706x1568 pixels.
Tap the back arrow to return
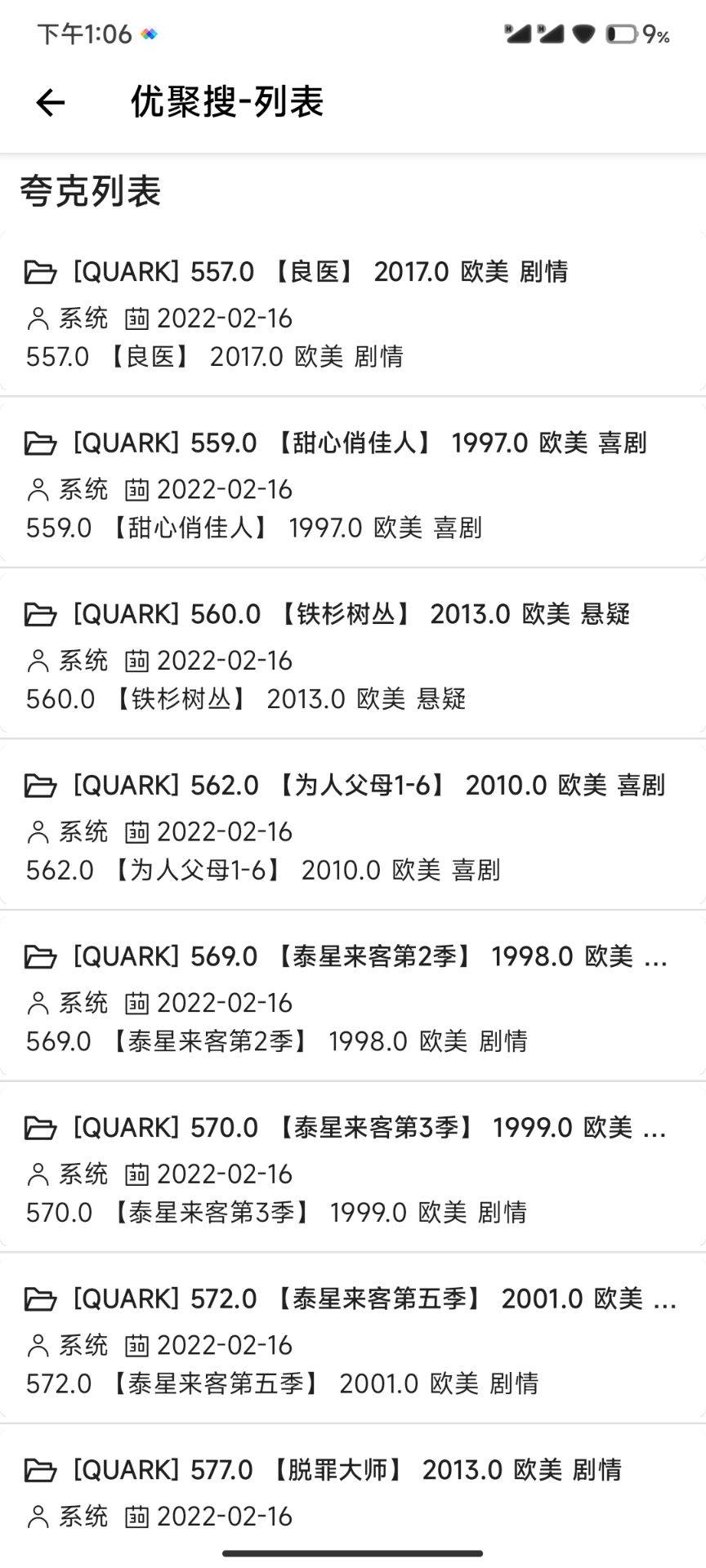point(49,103)
